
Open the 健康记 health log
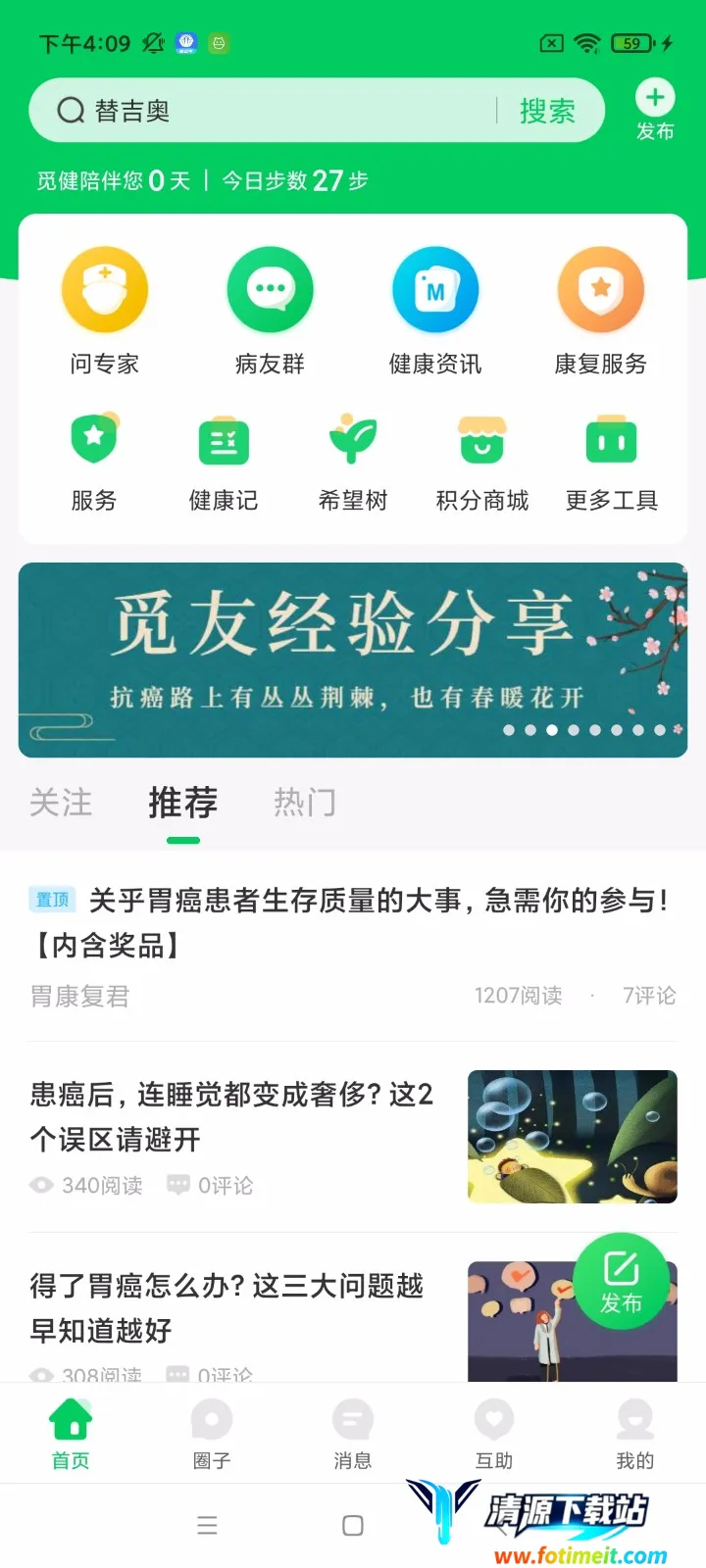[x=224, y=461]
